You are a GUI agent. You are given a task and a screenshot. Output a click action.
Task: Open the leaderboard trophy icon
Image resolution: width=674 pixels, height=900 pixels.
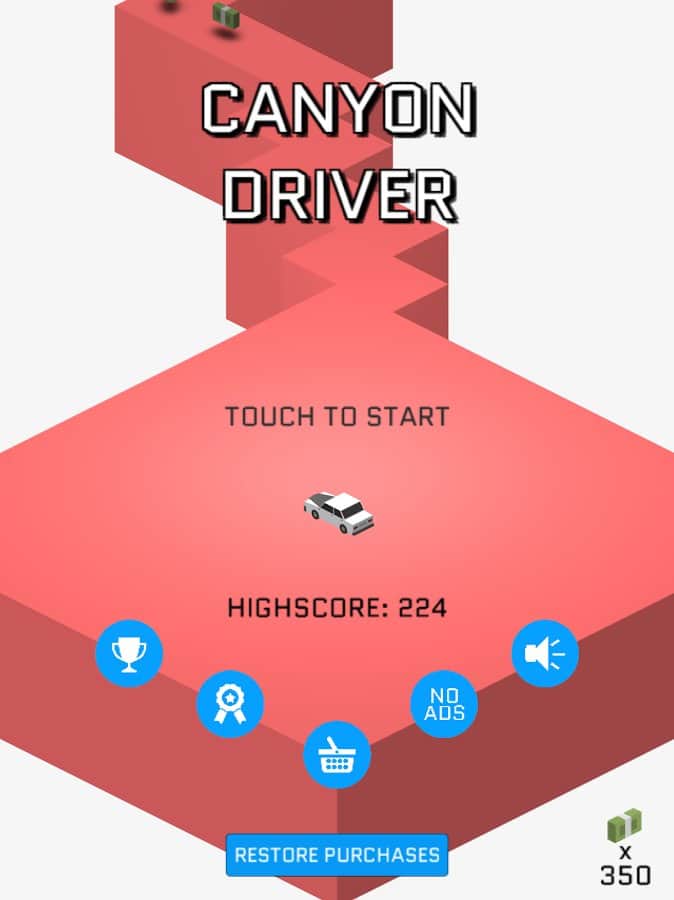129,654
